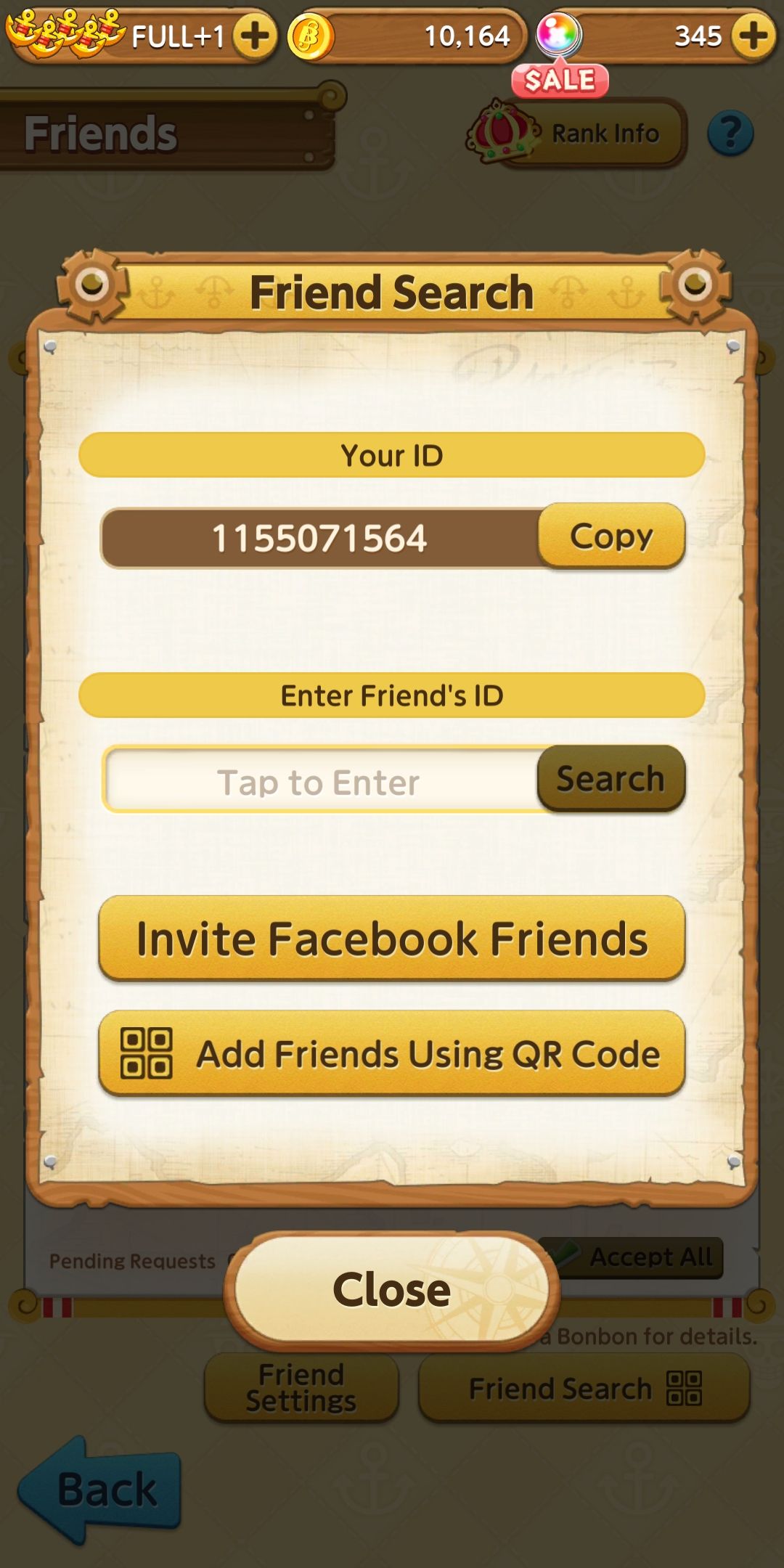Copy your ID number
The height and width of the screenshot is (1568, 784).
(611, 536)
